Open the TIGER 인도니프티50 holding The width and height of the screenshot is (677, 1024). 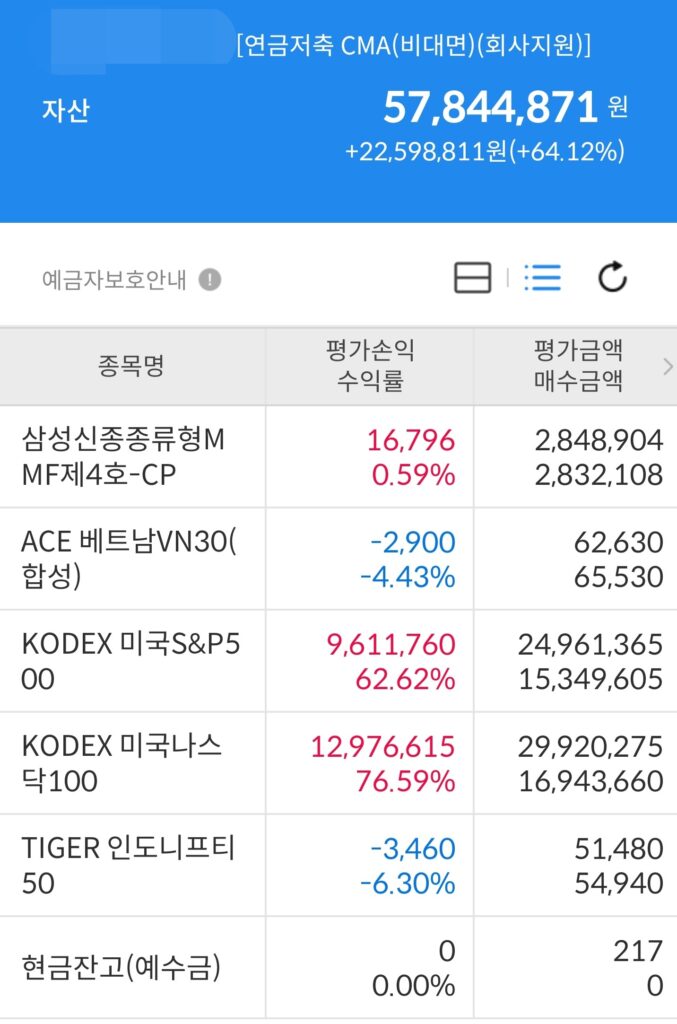[338, 865]
